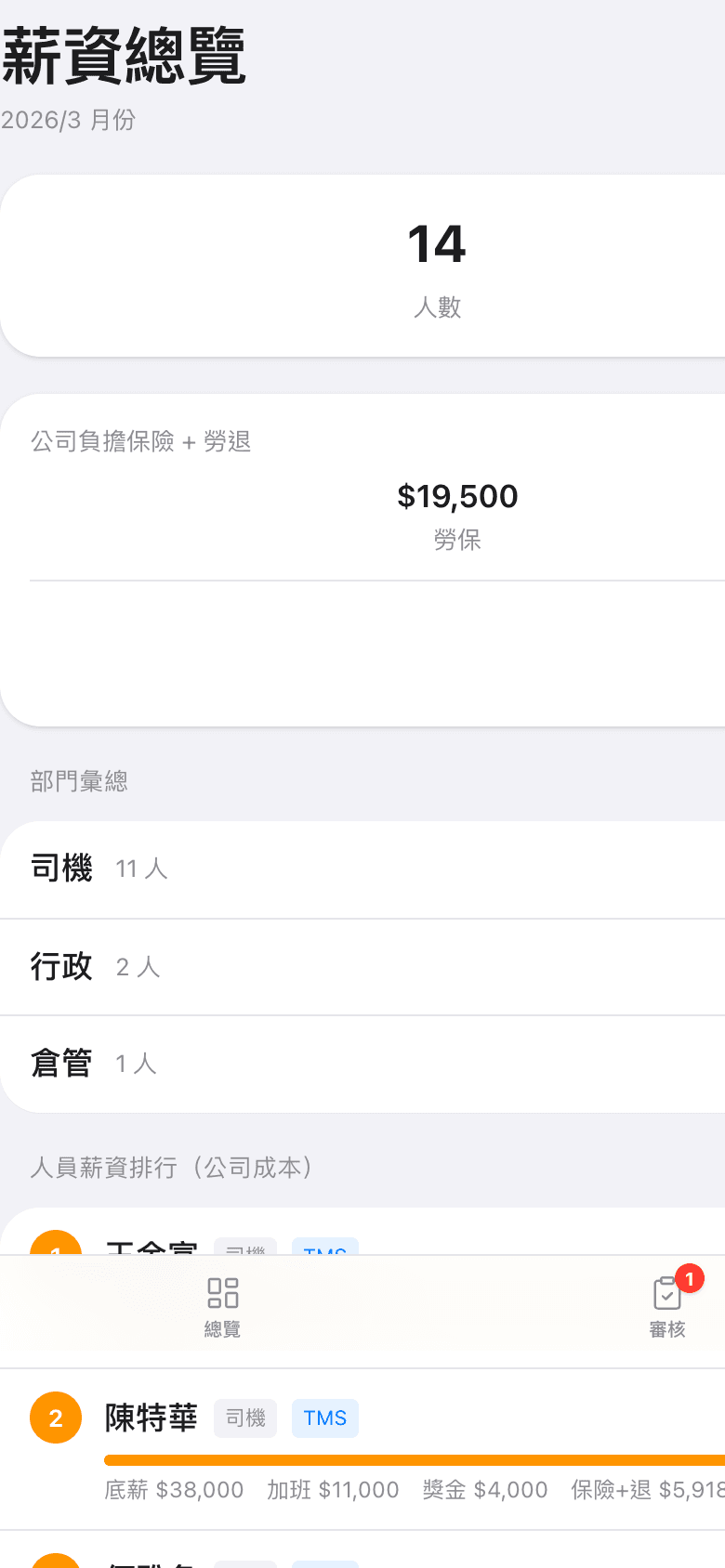Image resolution: width=725 pixels, height=1568 pixels.
Task: Tap the rank 3 badge at screen bottom
Action: point(56,1561)
